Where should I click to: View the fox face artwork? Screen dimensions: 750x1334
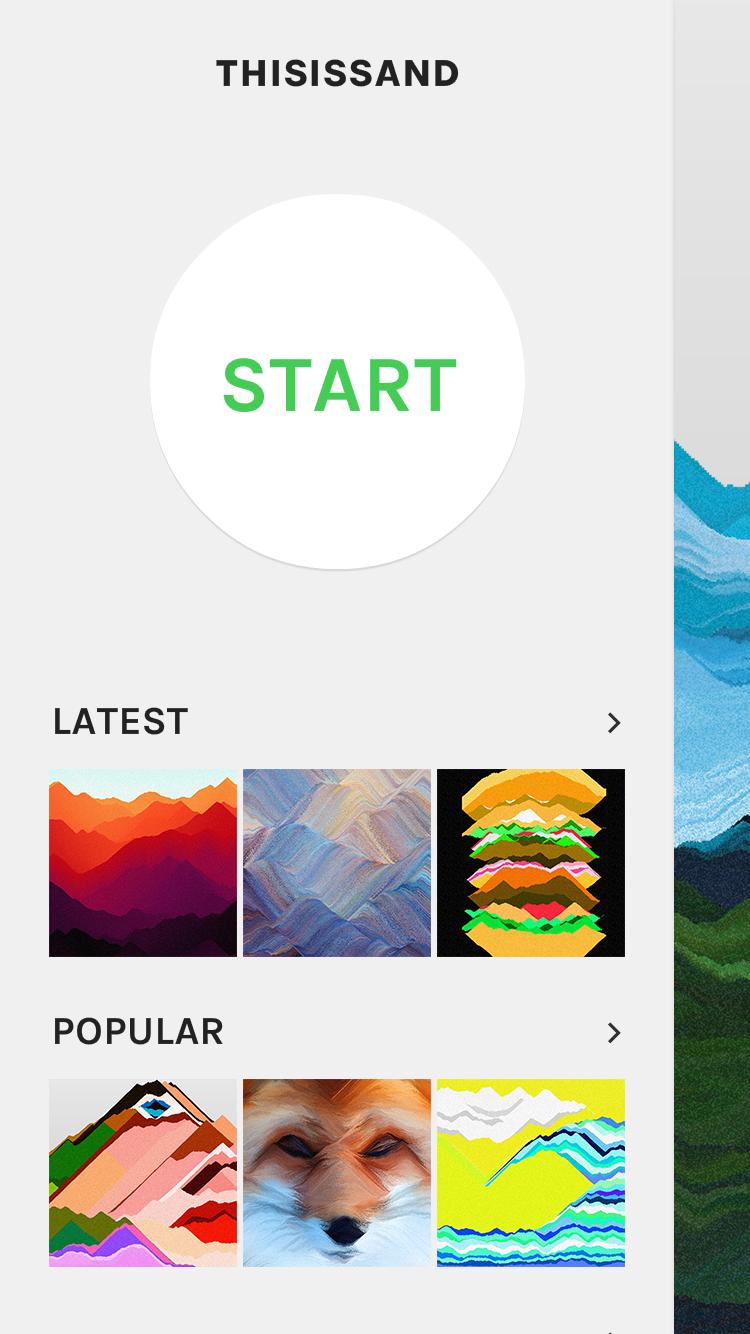(x=337, y=1173)
